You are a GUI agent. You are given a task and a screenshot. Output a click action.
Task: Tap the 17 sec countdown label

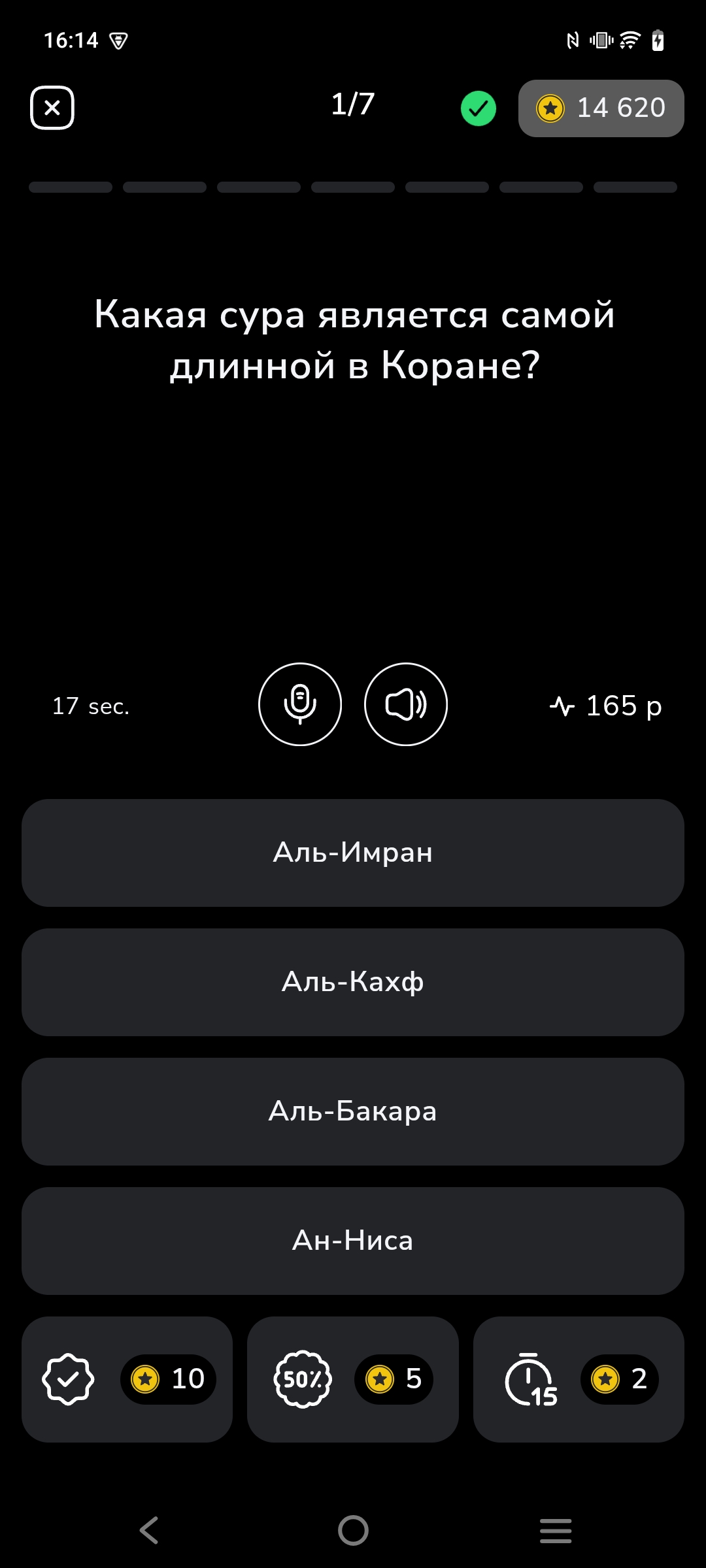(x=91, y=706)
